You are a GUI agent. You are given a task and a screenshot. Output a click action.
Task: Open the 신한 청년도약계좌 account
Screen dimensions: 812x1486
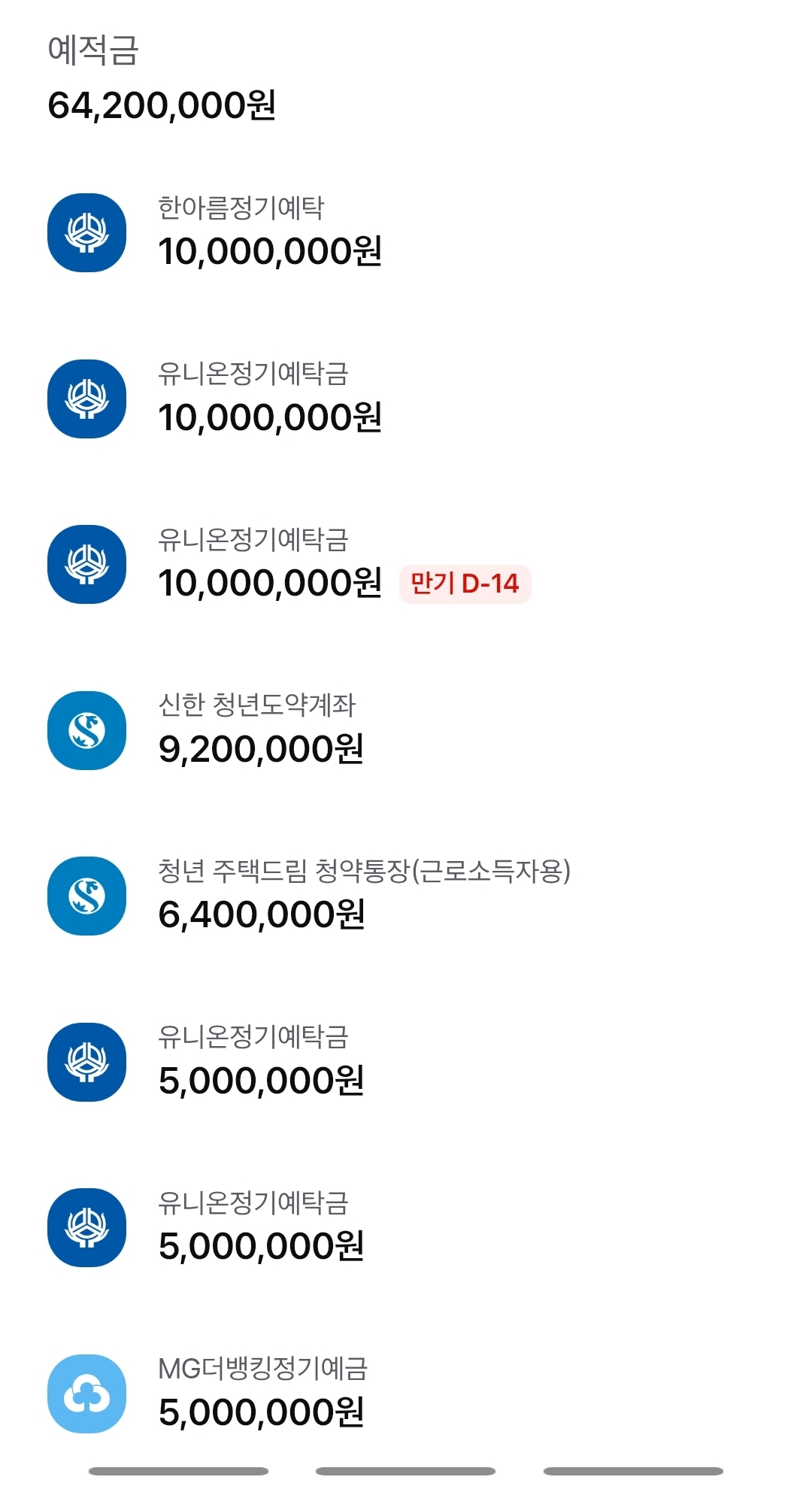406,730
